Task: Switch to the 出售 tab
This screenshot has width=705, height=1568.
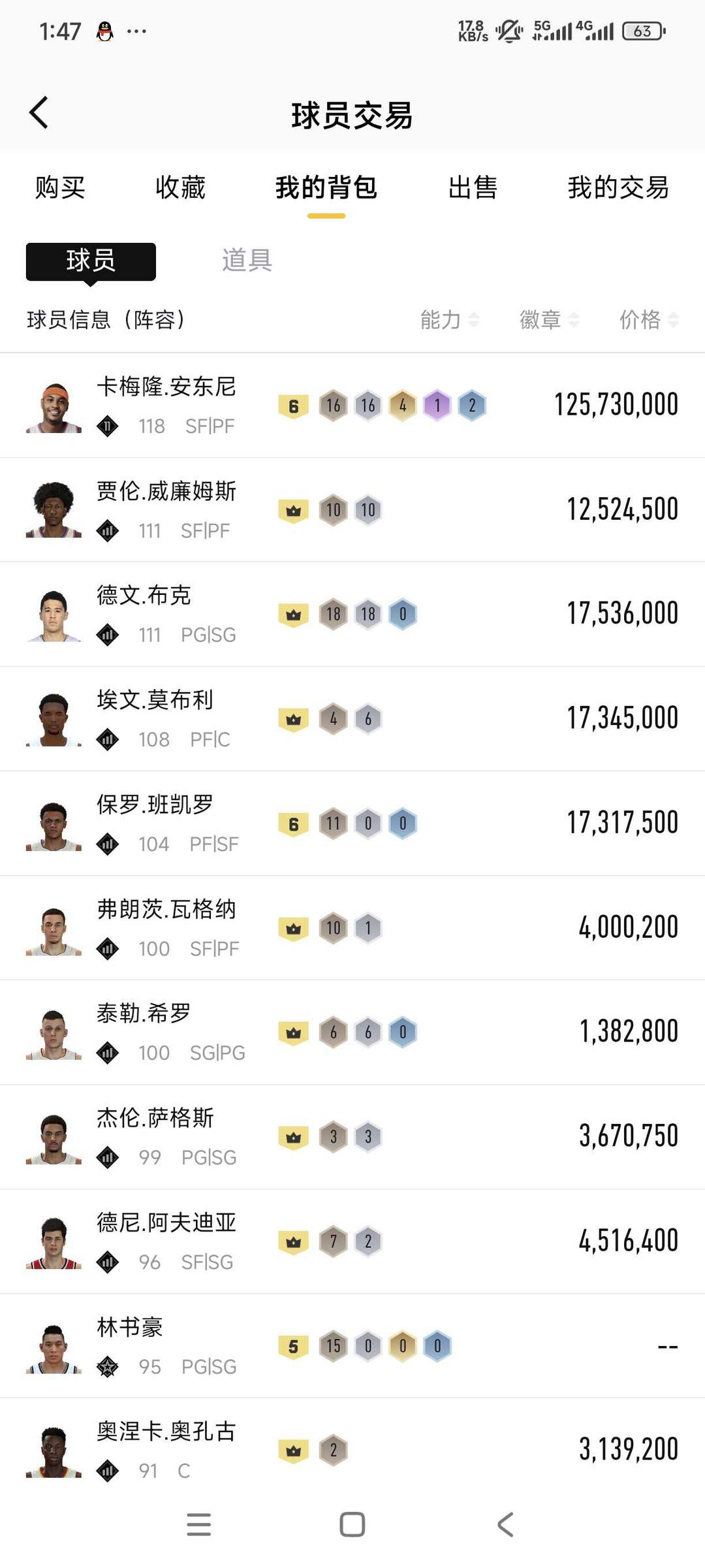Action: (x=473, y=187)
